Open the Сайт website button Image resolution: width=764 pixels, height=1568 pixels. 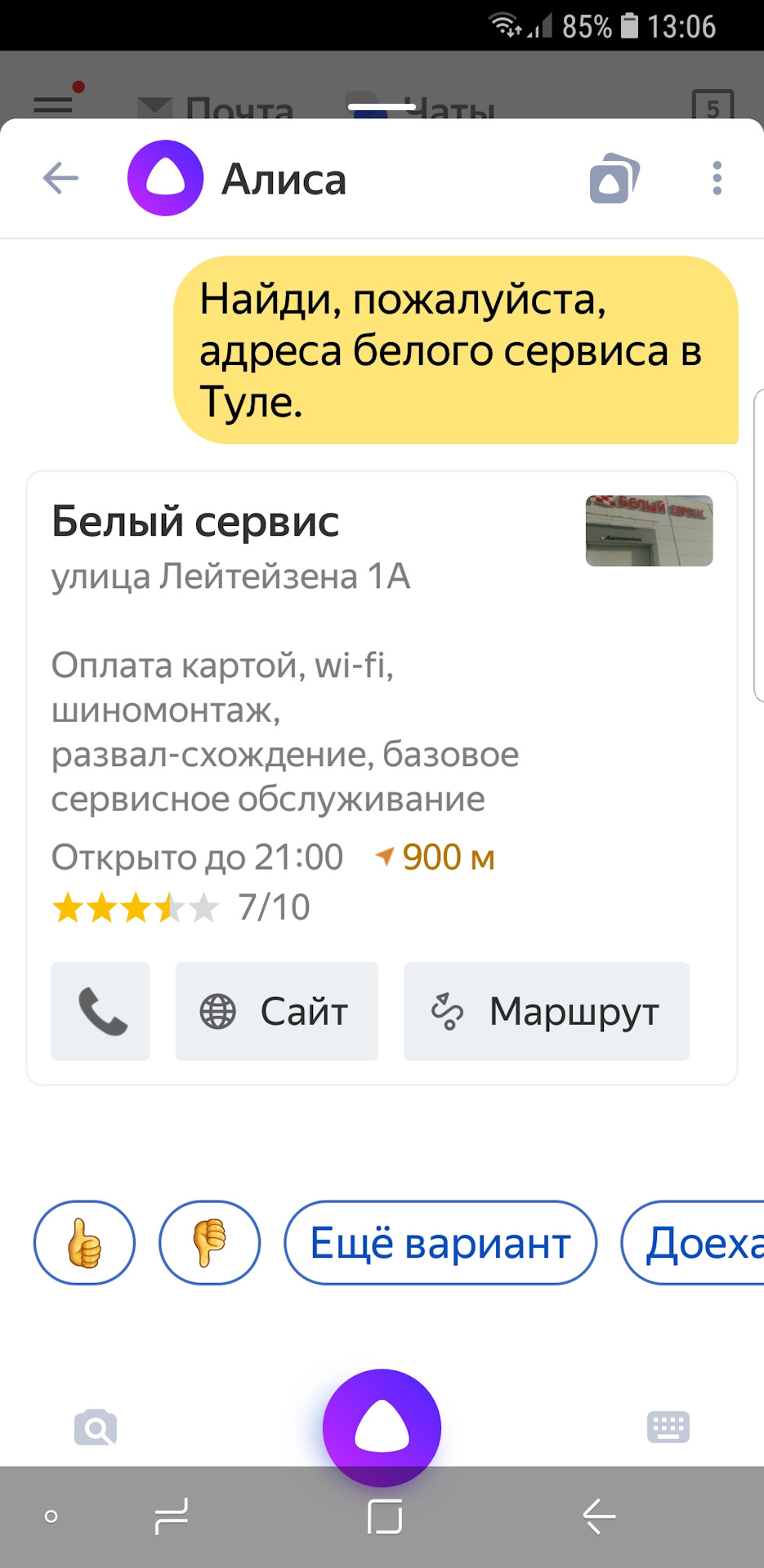276,1011
